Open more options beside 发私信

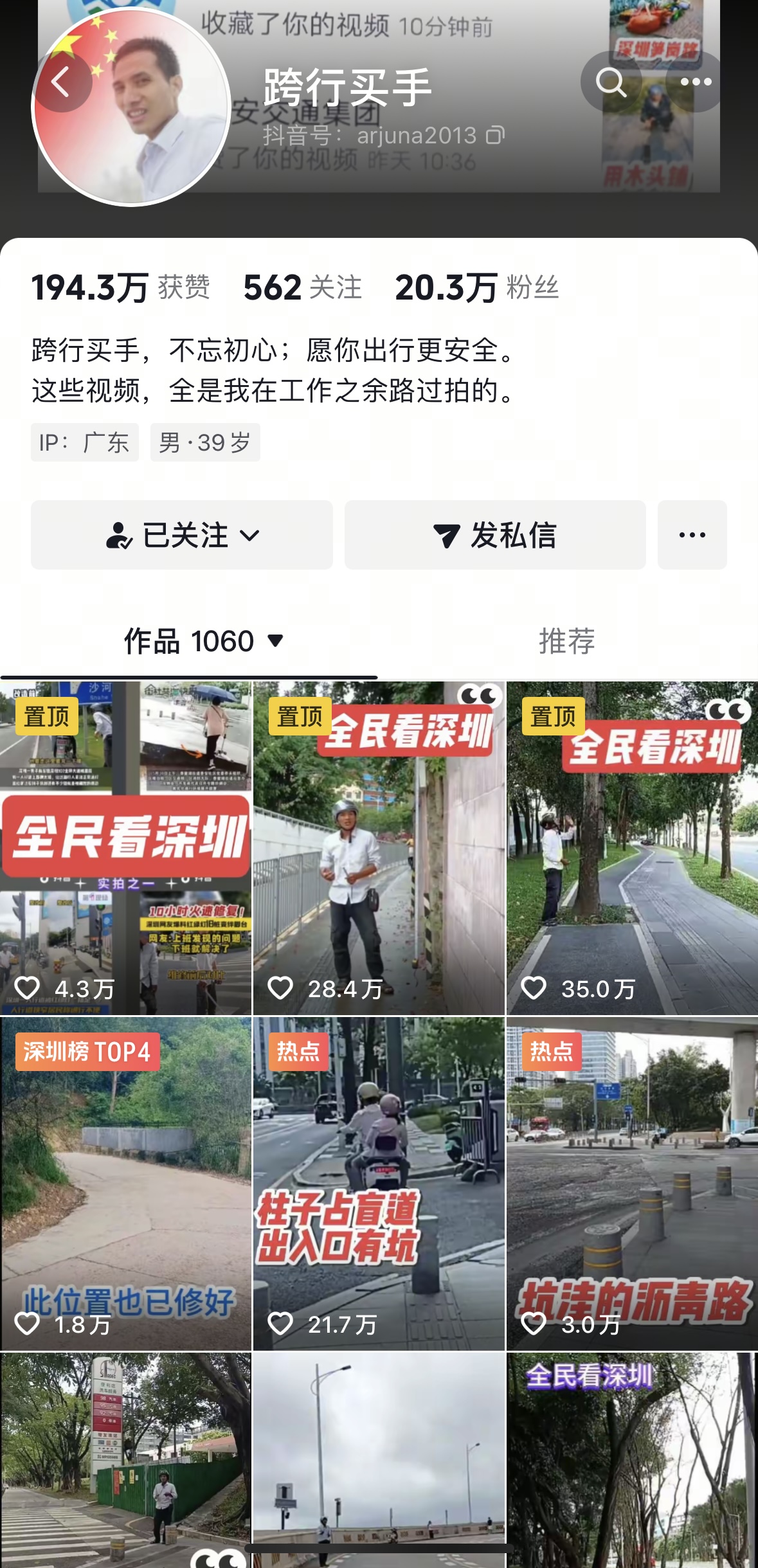(692, 535)
